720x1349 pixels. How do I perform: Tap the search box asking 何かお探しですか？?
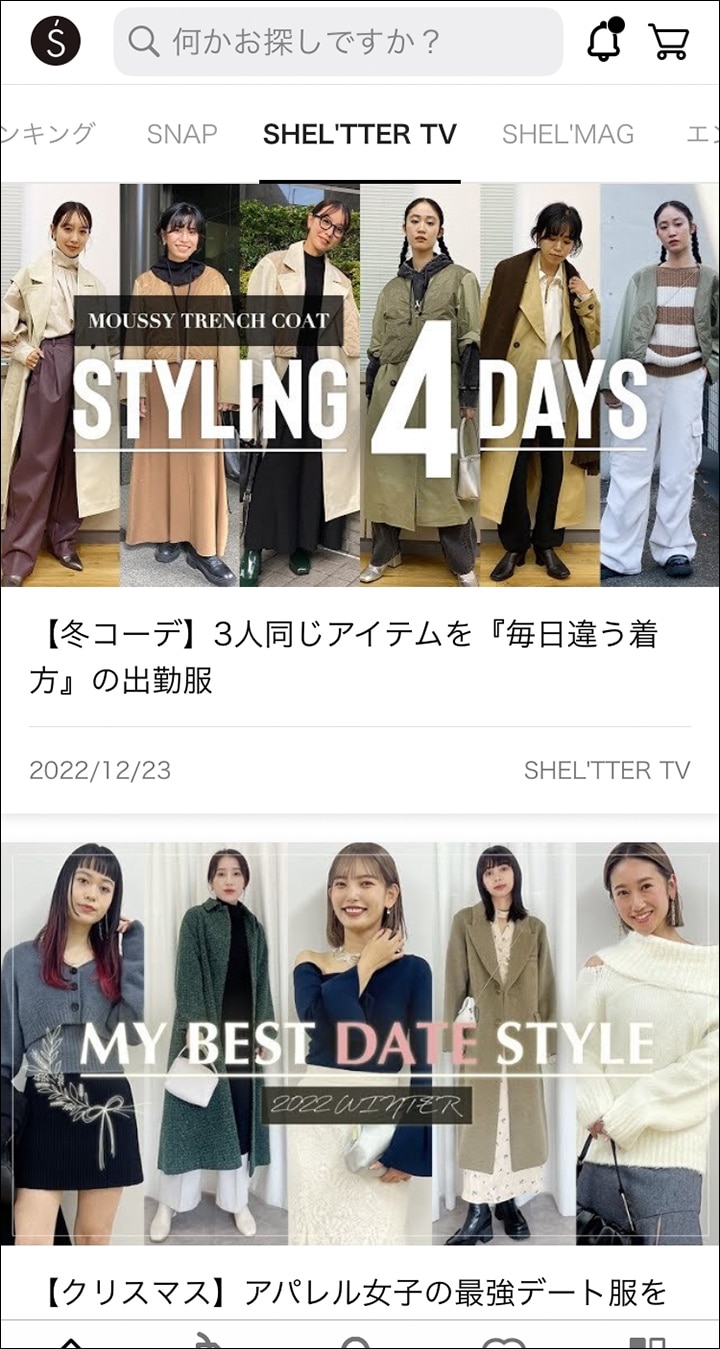click(x=338, y=42)
